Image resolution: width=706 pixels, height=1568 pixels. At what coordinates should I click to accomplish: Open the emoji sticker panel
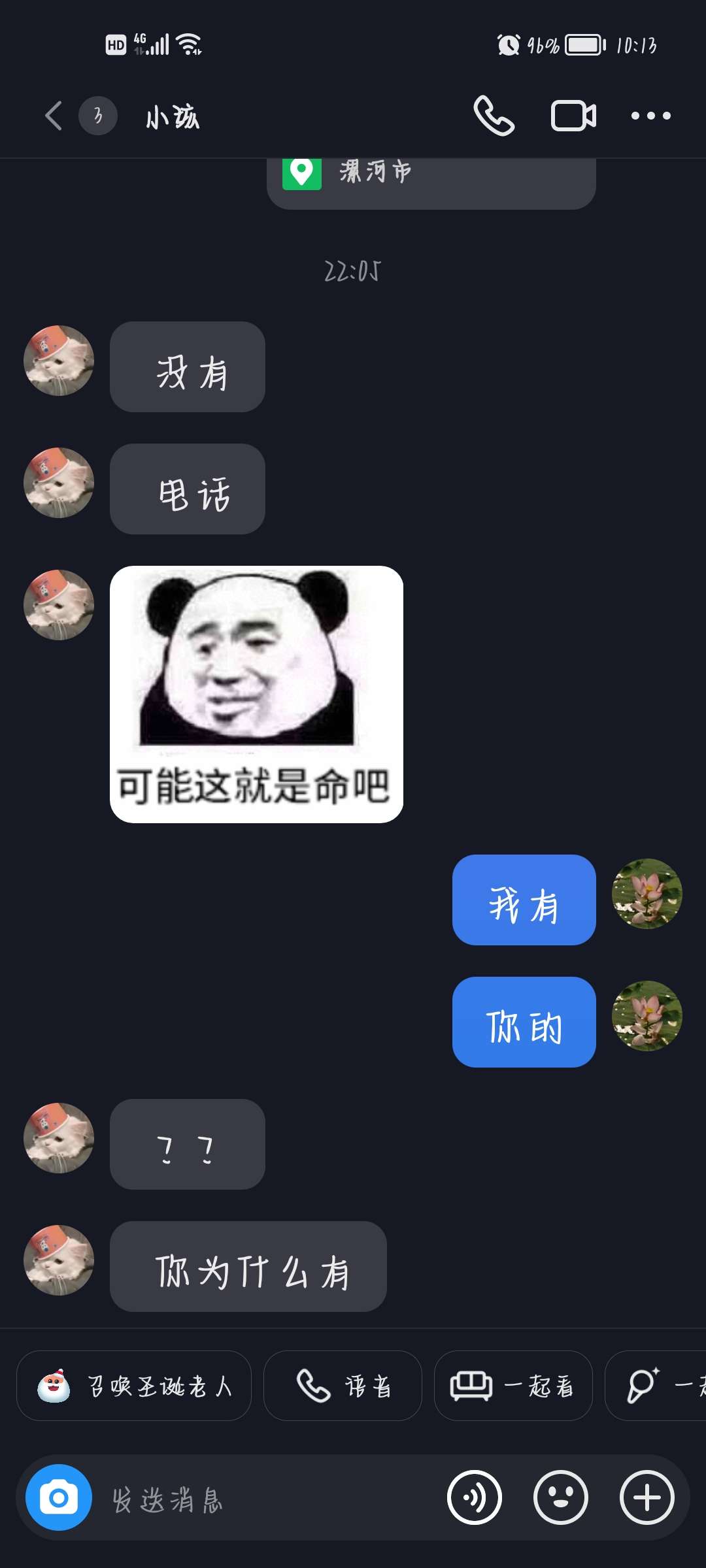[561, 1497]
